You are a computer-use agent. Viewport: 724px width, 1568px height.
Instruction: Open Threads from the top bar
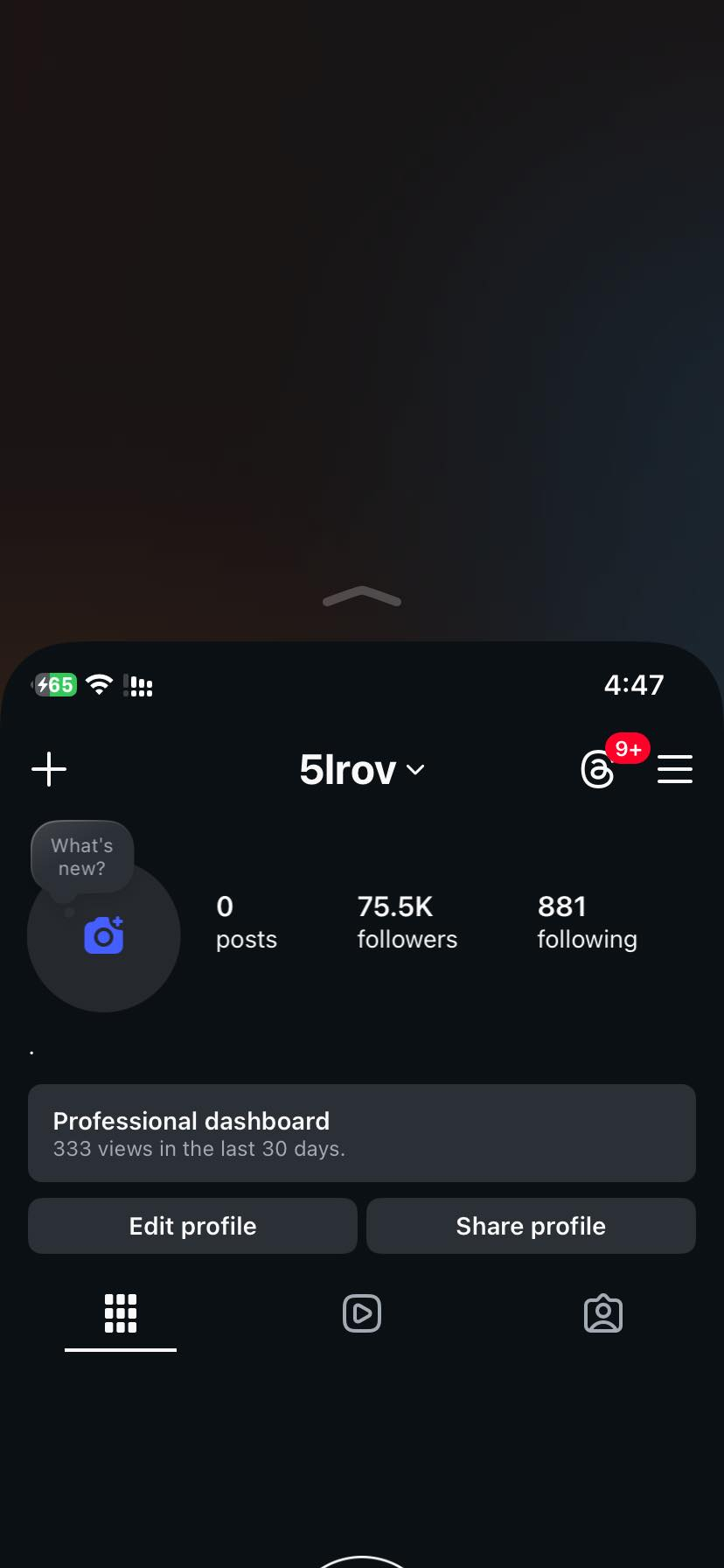coord(598,770)
